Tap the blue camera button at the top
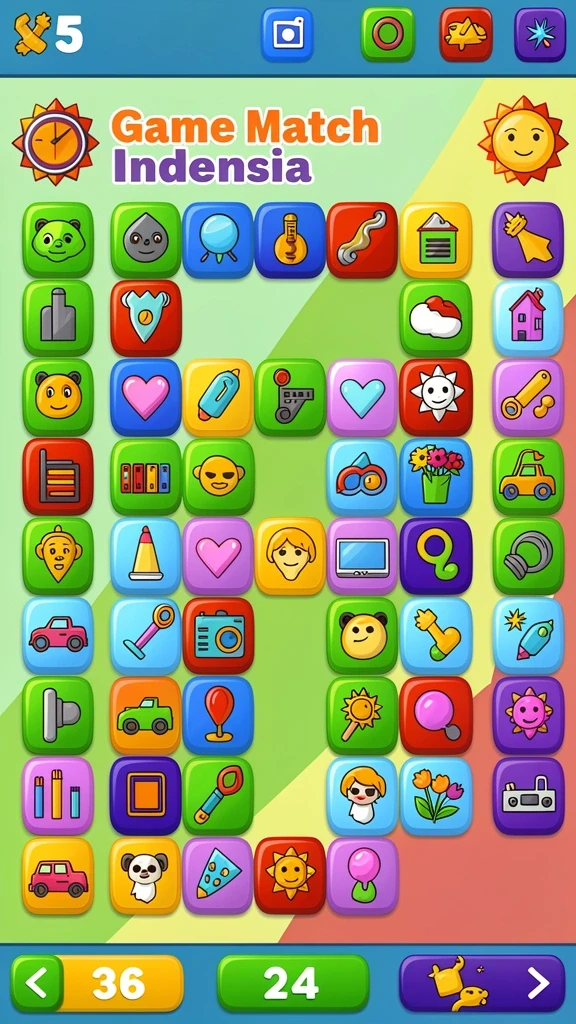Screen dimensions: 576x1024 287,35
